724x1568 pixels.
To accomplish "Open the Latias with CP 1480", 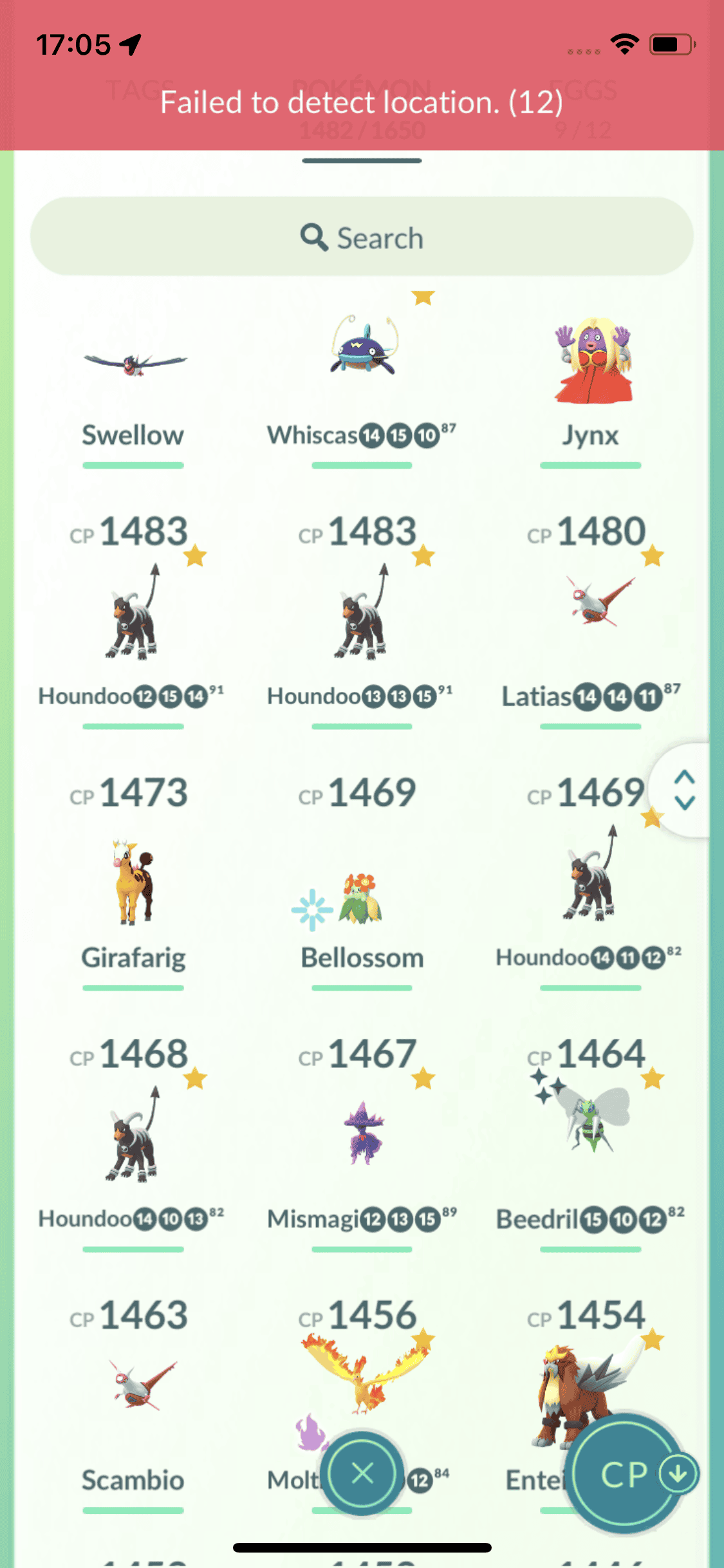I will click(x=590, y=605).
